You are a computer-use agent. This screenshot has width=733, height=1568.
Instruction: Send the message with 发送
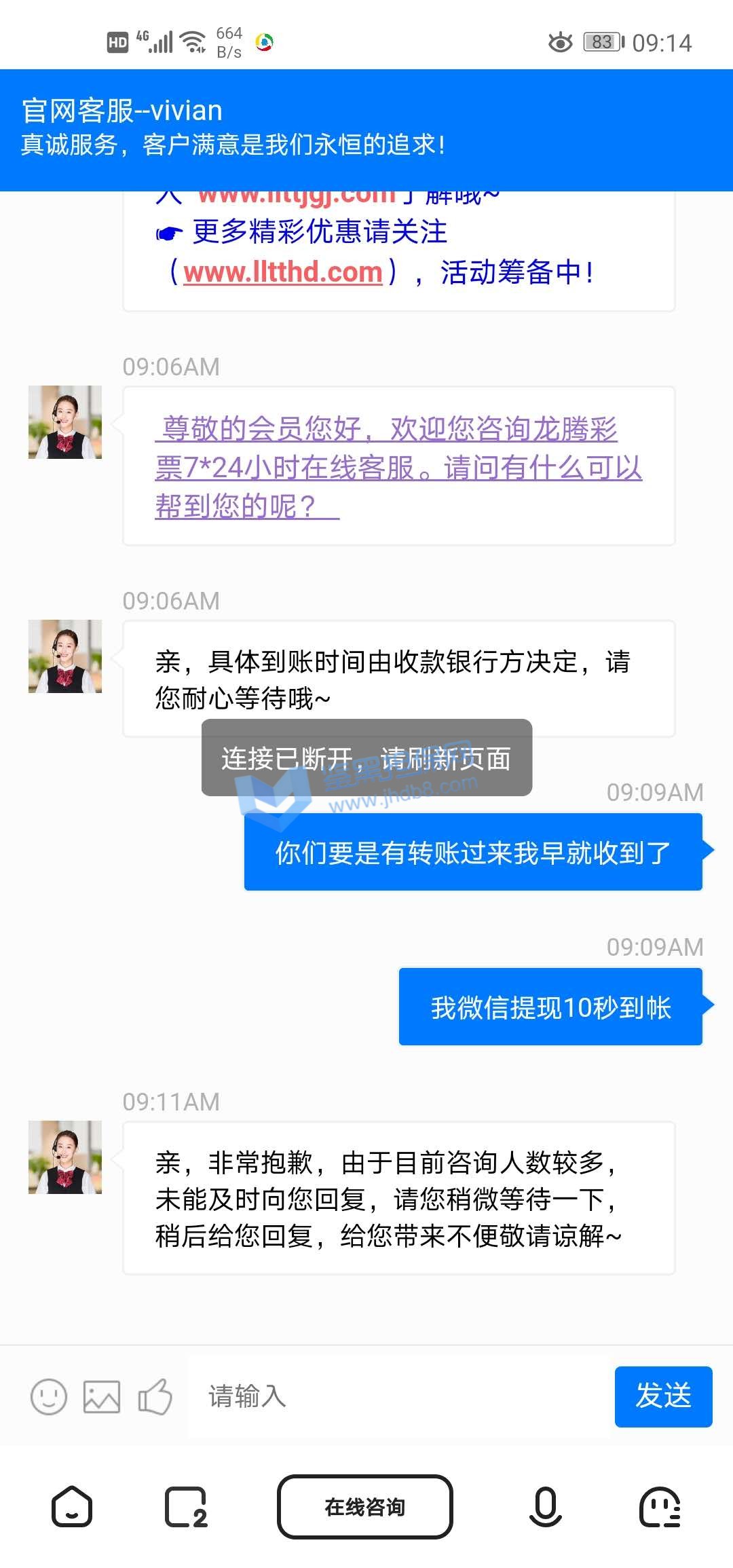663,1396
